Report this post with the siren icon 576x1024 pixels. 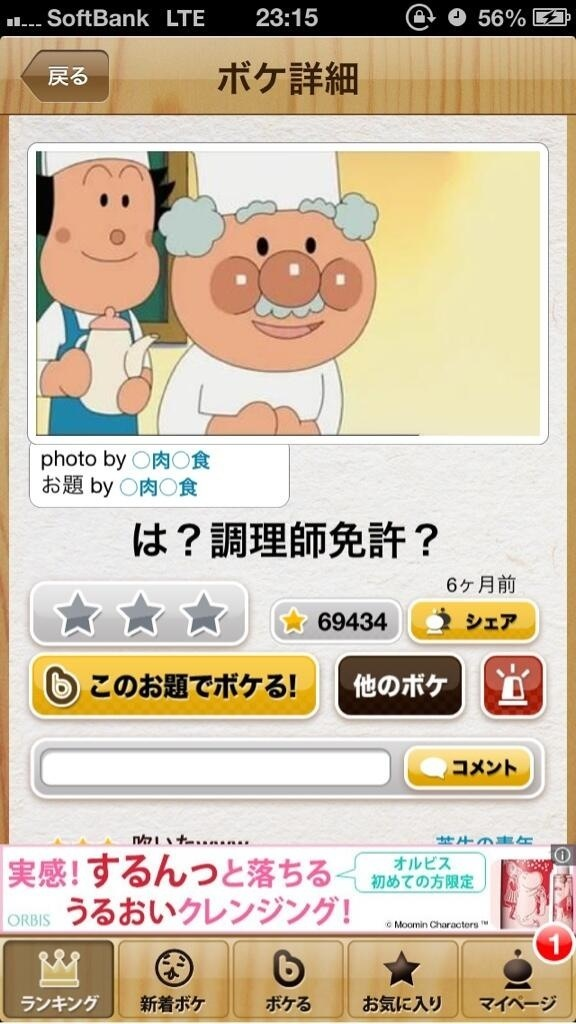[513, 686]
